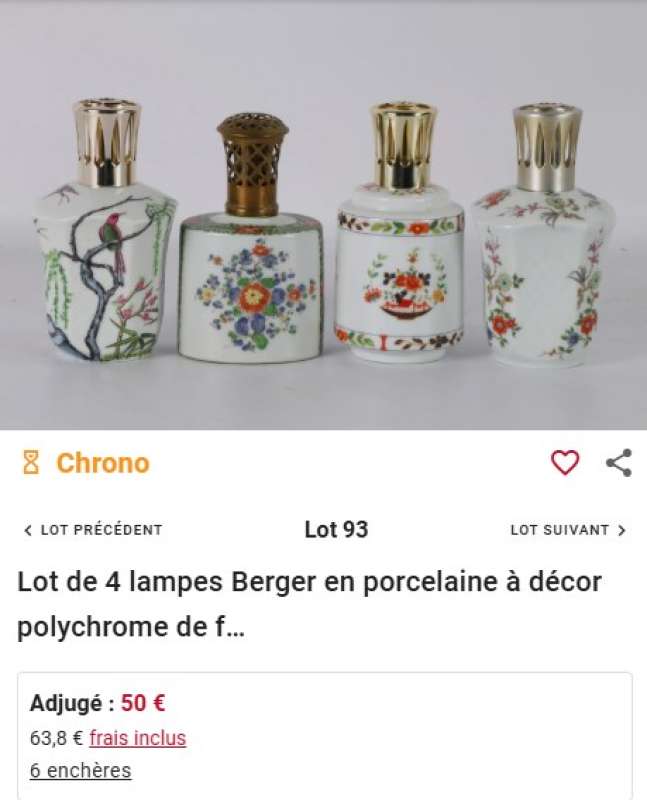Share this auction lot
This screenshot has width=647, height=800.
tap(619, 462)
